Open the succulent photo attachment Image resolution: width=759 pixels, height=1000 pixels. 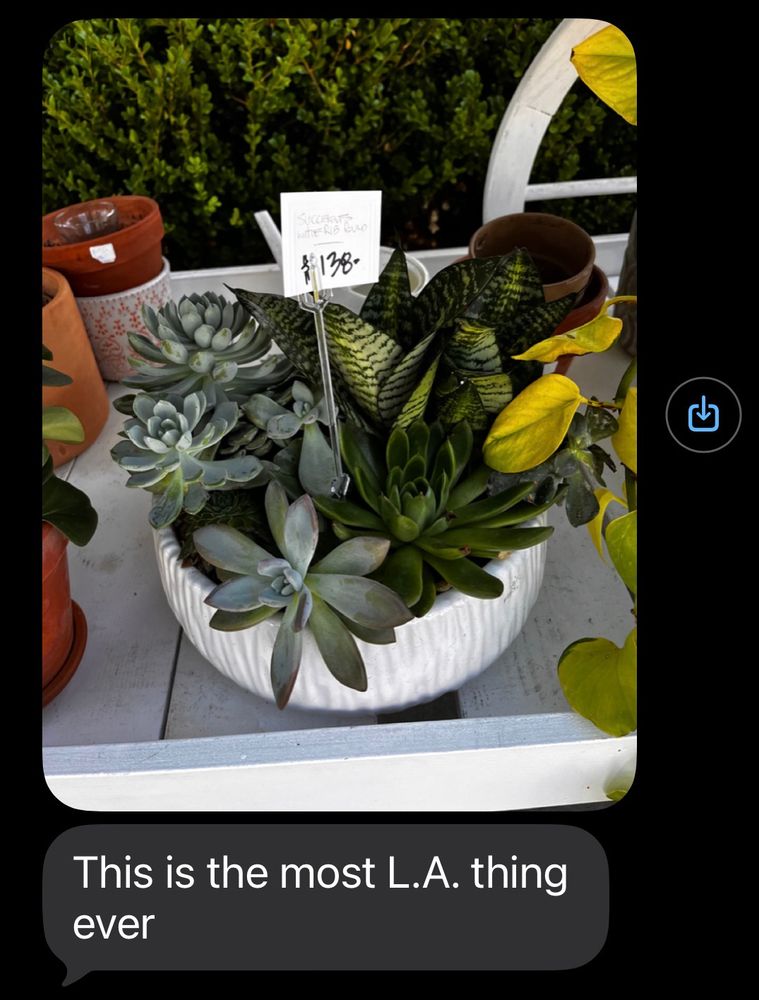click(x=339, y=414)
